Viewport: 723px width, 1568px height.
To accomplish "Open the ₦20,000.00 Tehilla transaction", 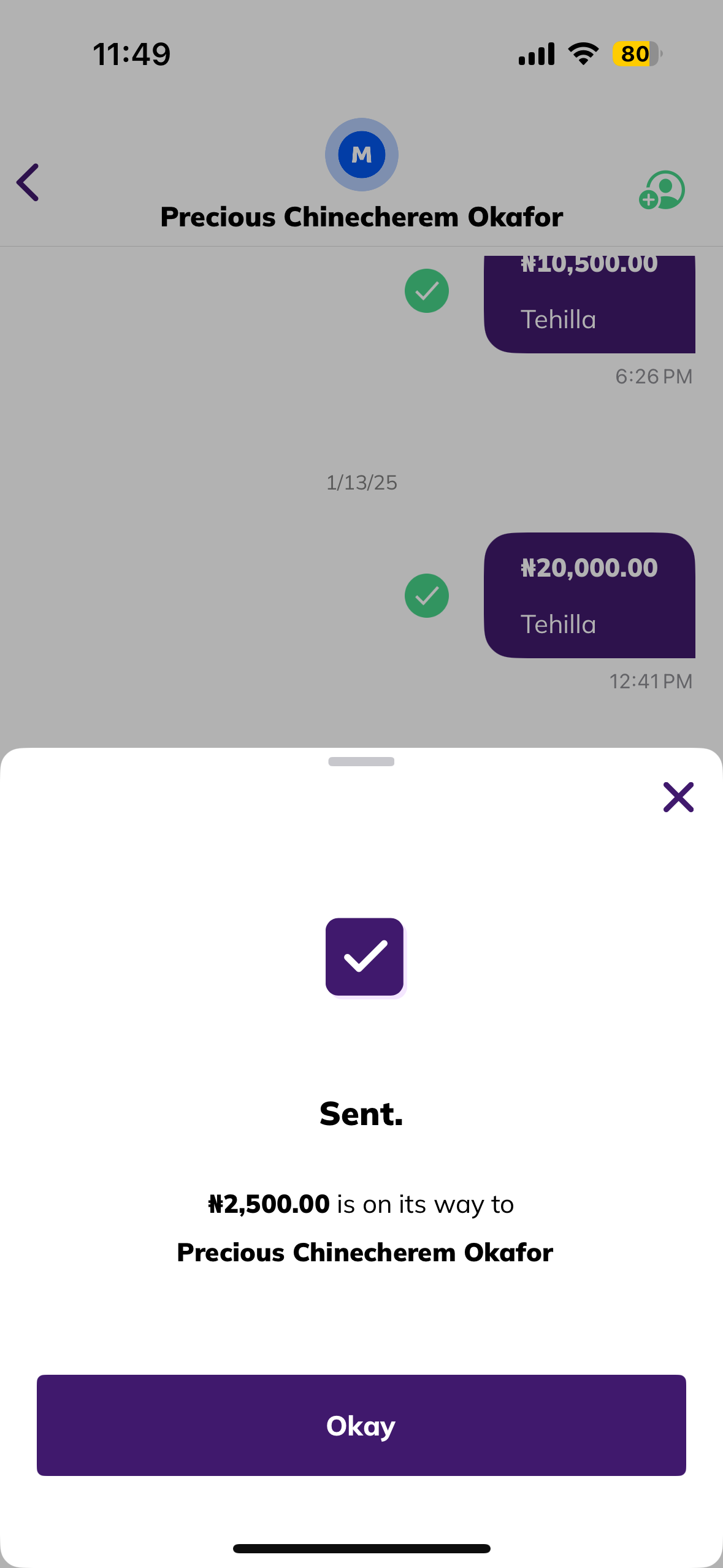I will (589, 595).
